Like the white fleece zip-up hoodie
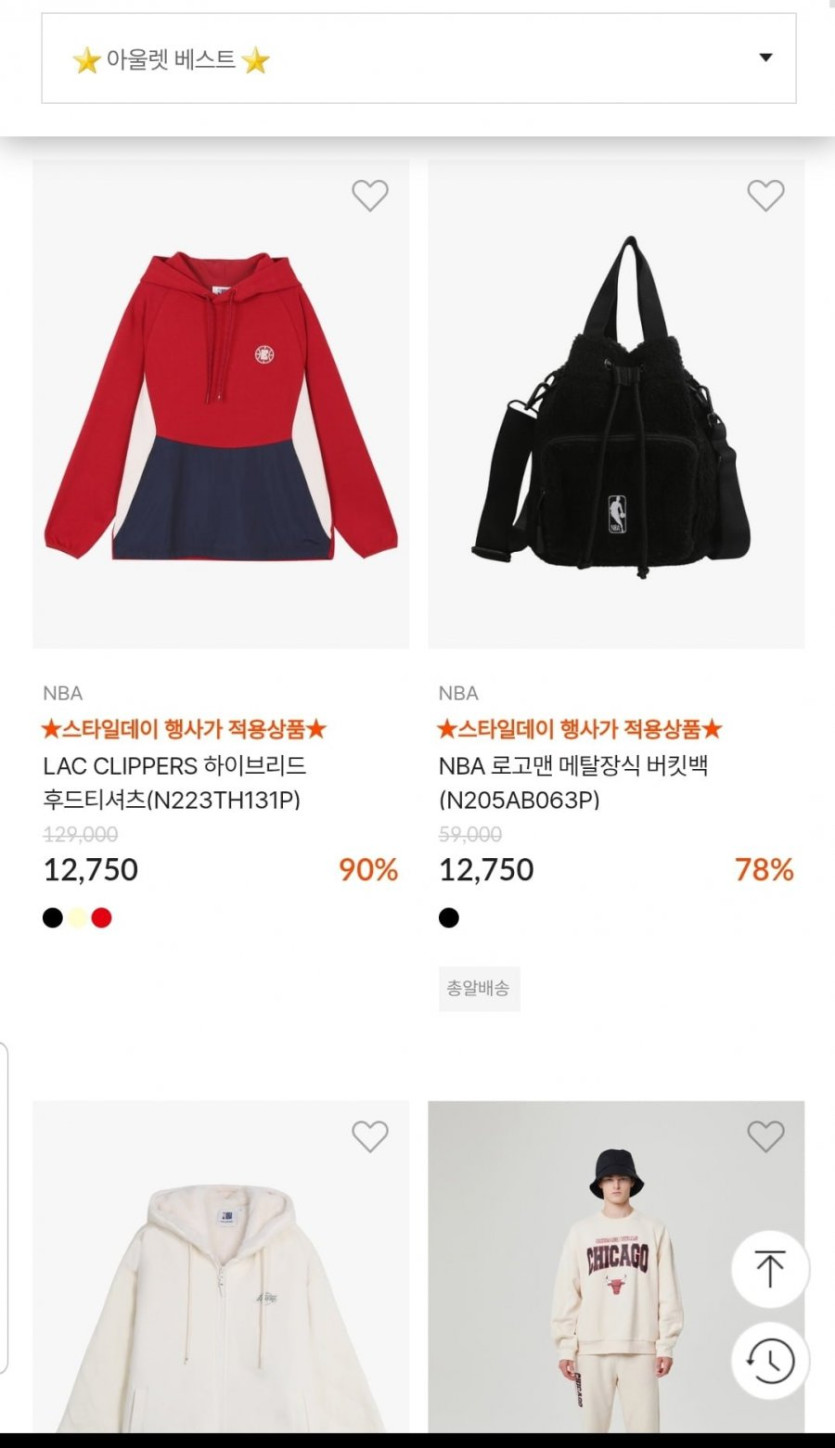The width and height of the screenshot is (835, 1448). (x=369, y=1136)
